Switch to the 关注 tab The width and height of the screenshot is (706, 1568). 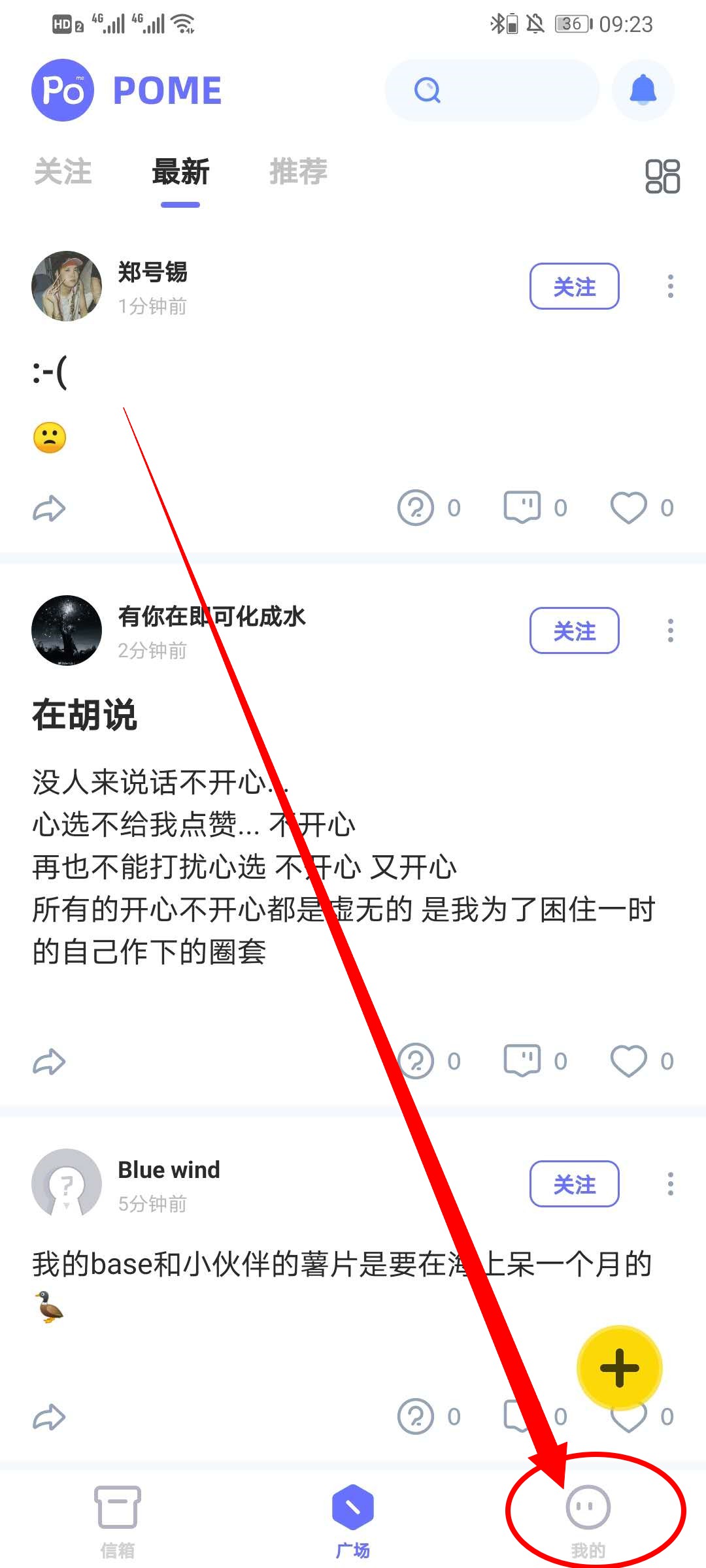(63, 172)
